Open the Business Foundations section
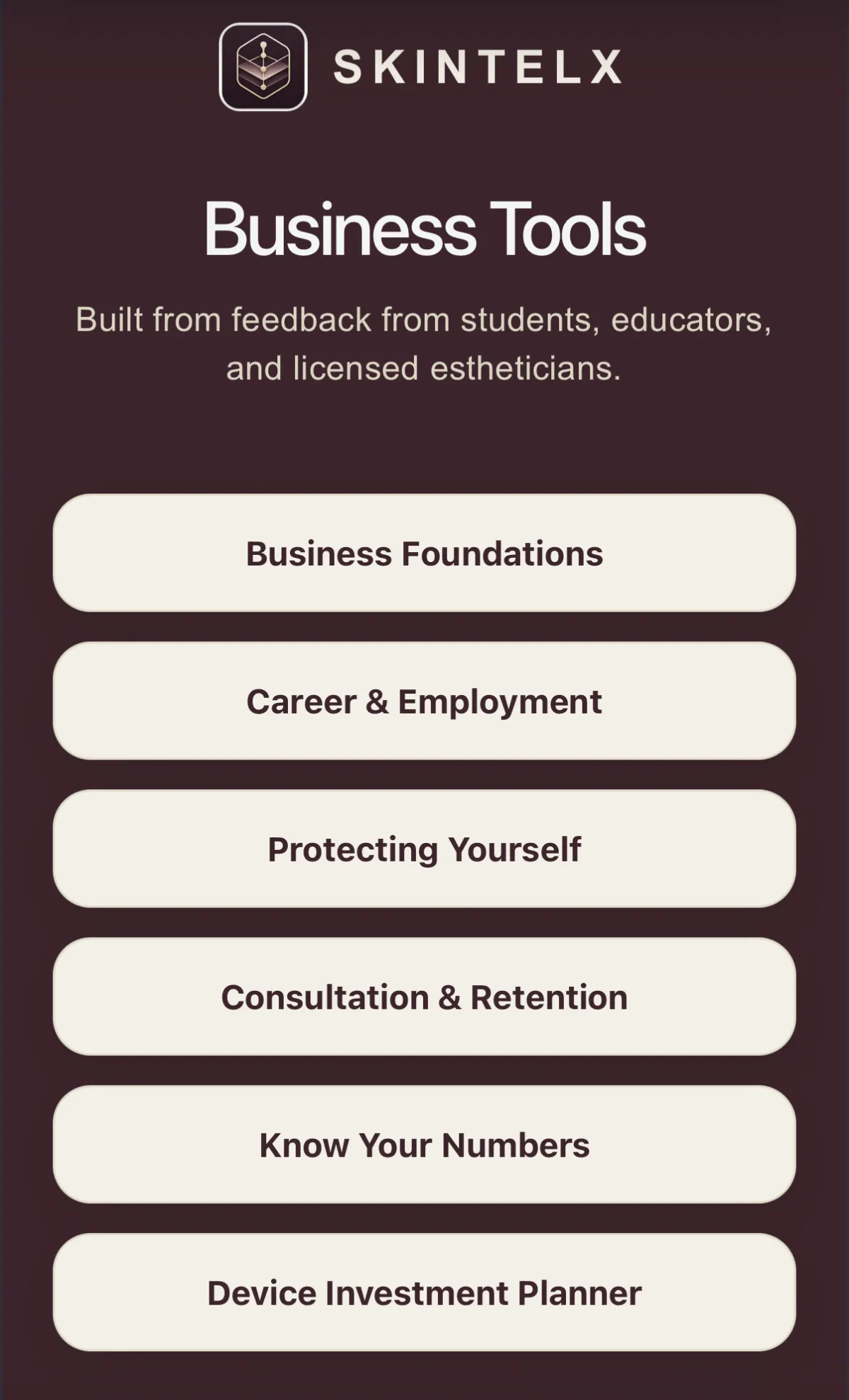849x1400 pixels. 424,553
